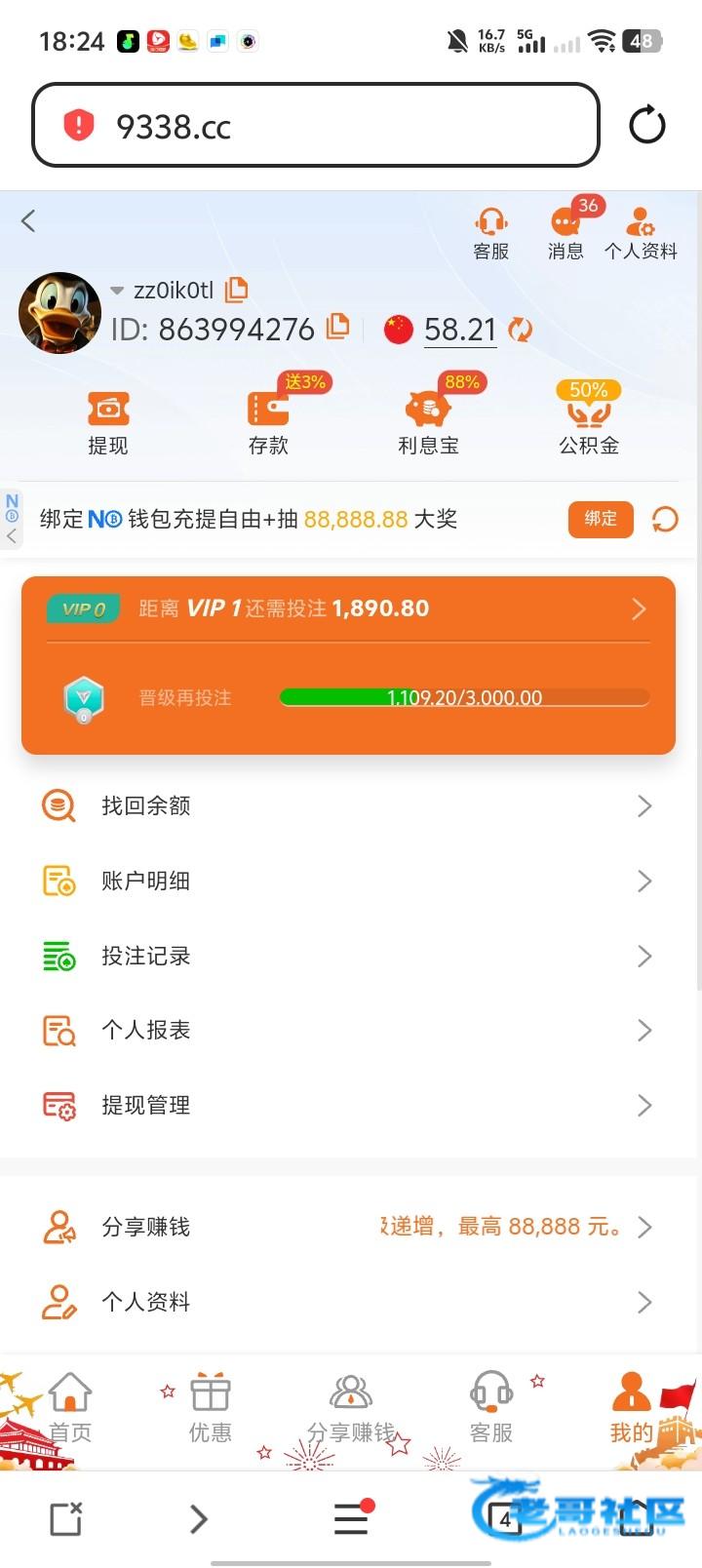Open 投注记录 bet records

click(x=348, y=956)
